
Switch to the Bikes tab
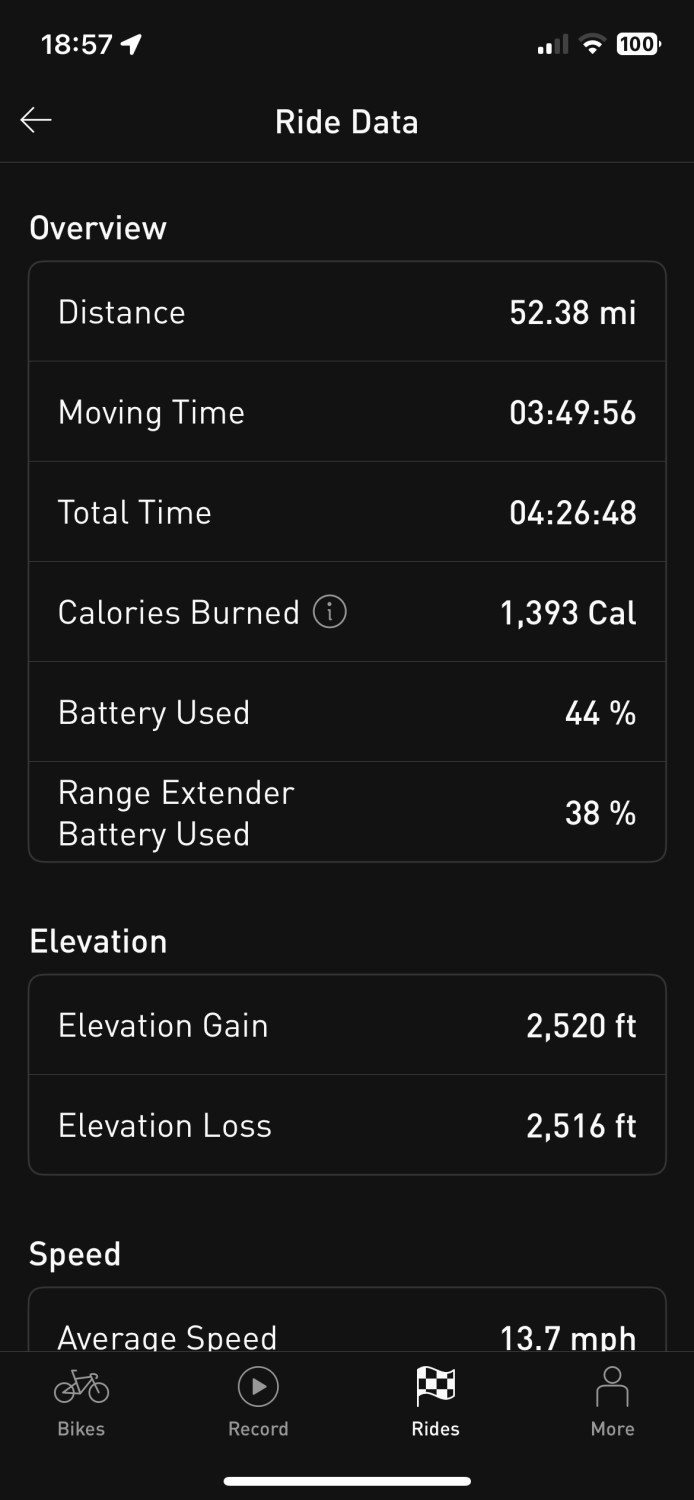click(81, 1402)
